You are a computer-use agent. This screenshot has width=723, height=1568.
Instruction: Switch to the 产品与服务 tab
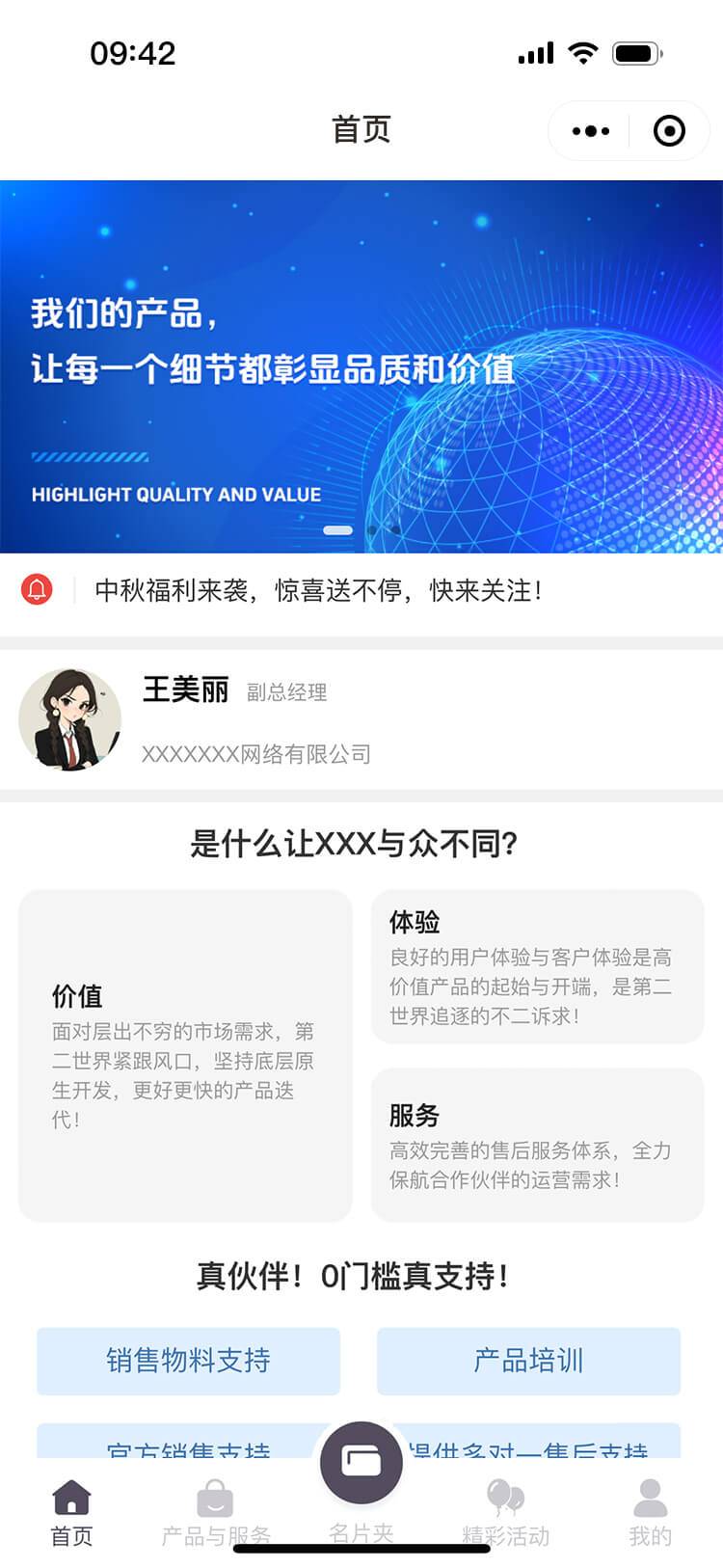click(215, 1512)
